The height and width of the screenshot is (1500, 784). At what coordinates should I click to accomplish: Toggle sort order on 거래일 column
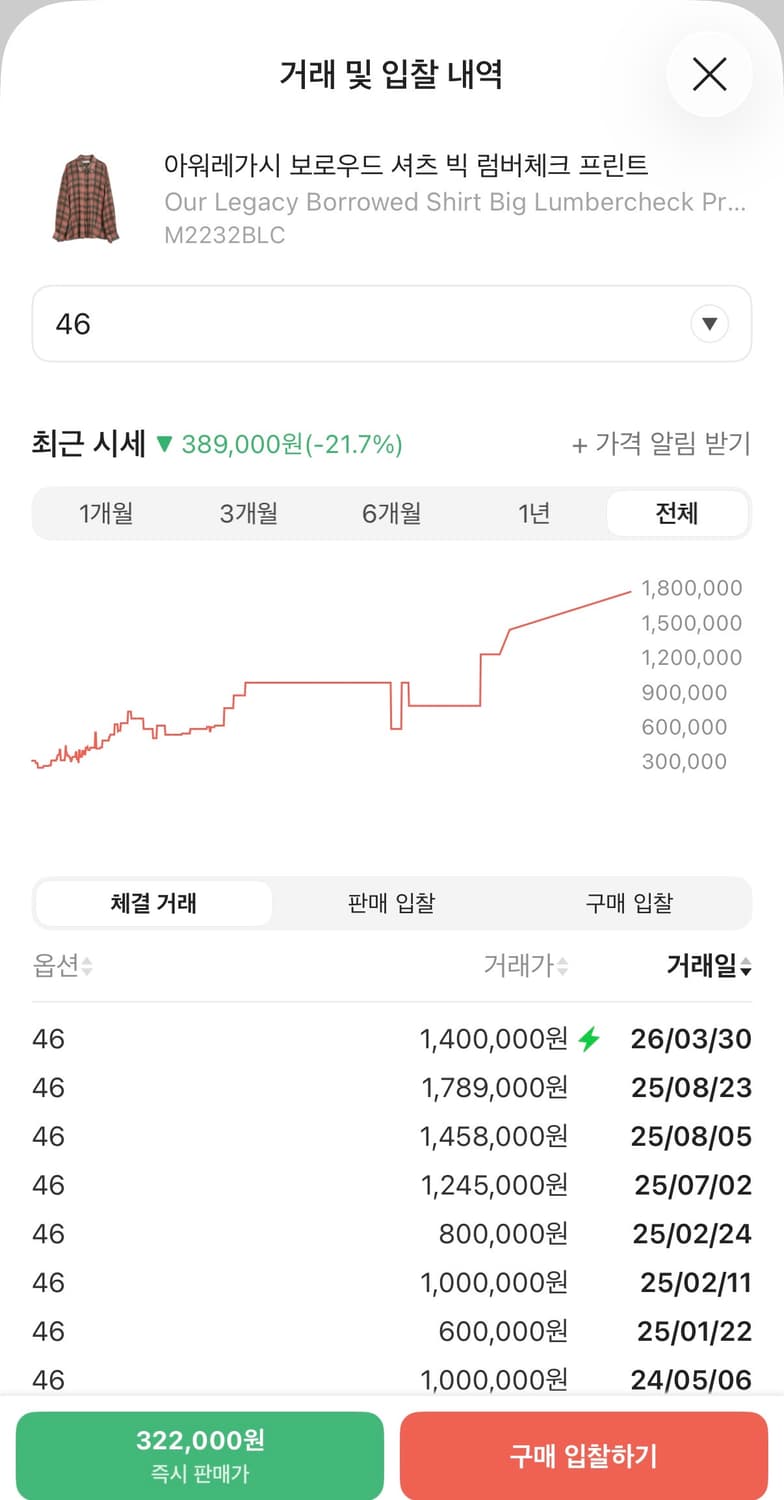click(707, 966)
